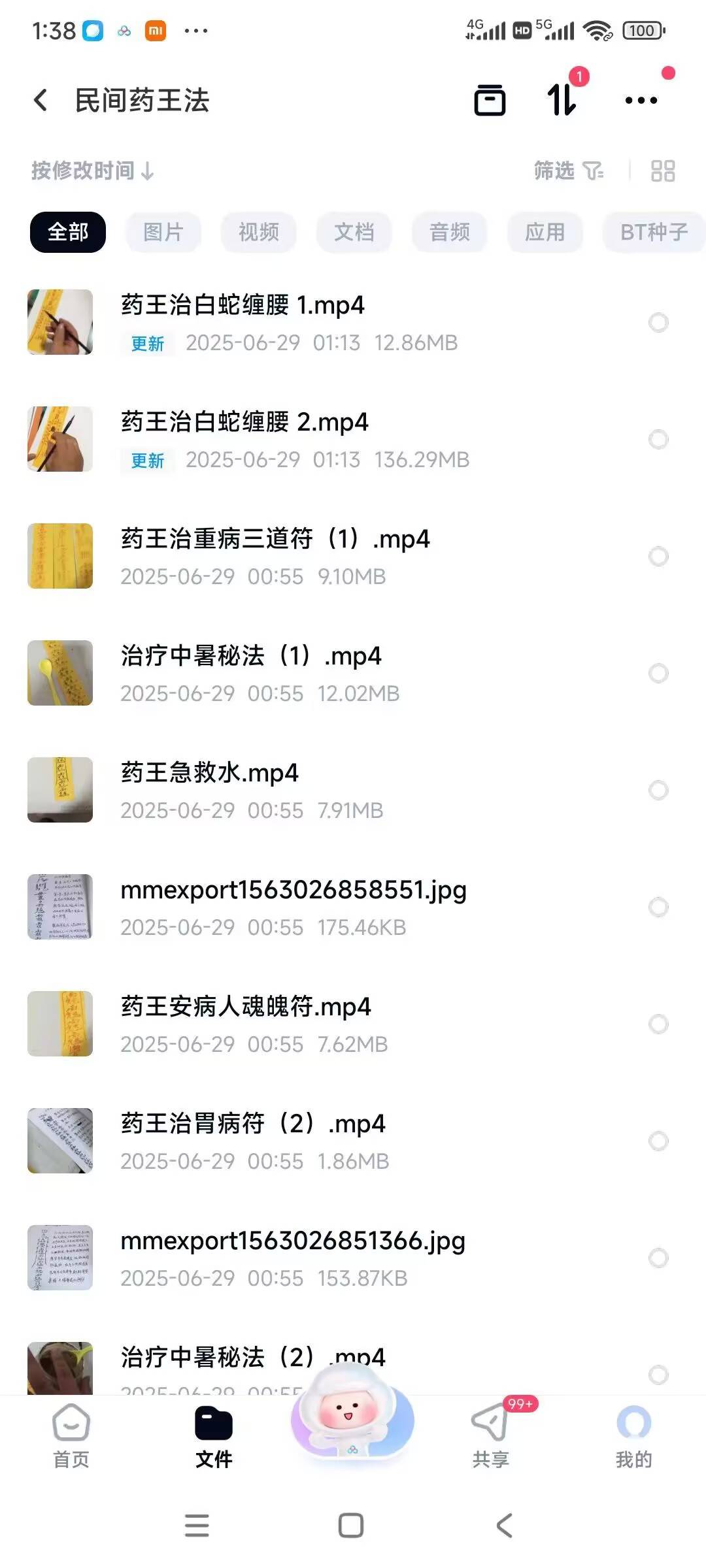Show only 文档 files
706x1568 pixels.
pyautogui.click(x=354, y=232)
